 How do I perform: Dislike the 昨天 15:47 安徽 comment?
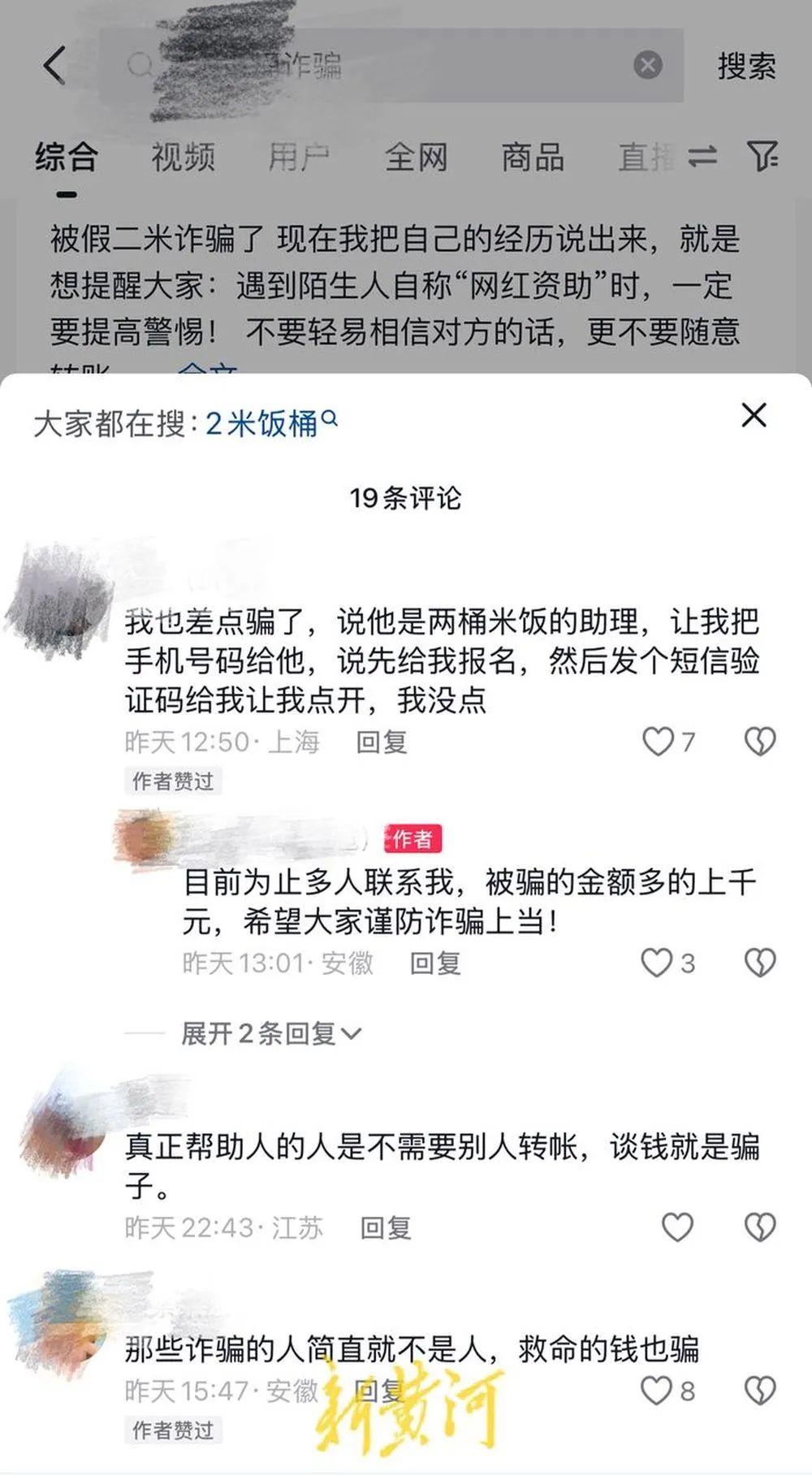point(760,1391)
